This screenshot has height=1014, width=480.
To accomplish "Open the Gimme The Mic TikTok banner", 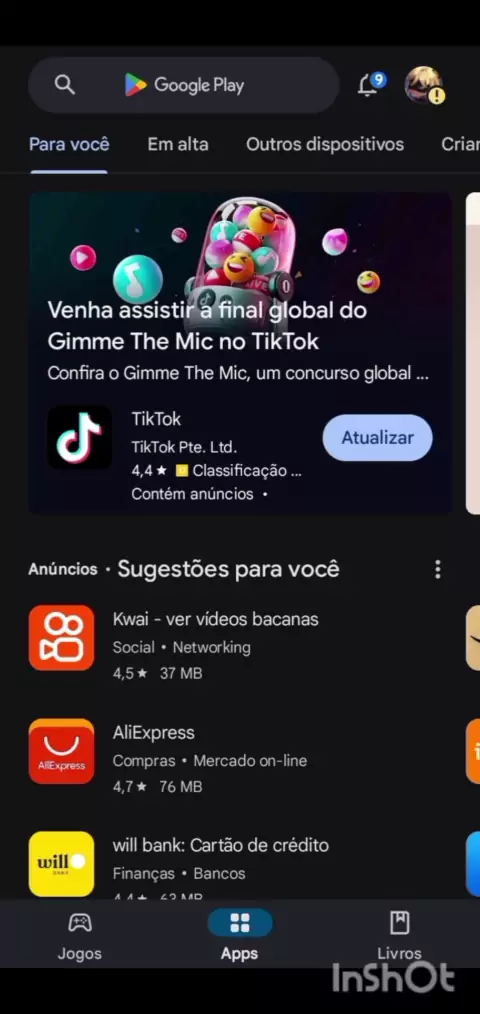I will (x=240, y=353).
